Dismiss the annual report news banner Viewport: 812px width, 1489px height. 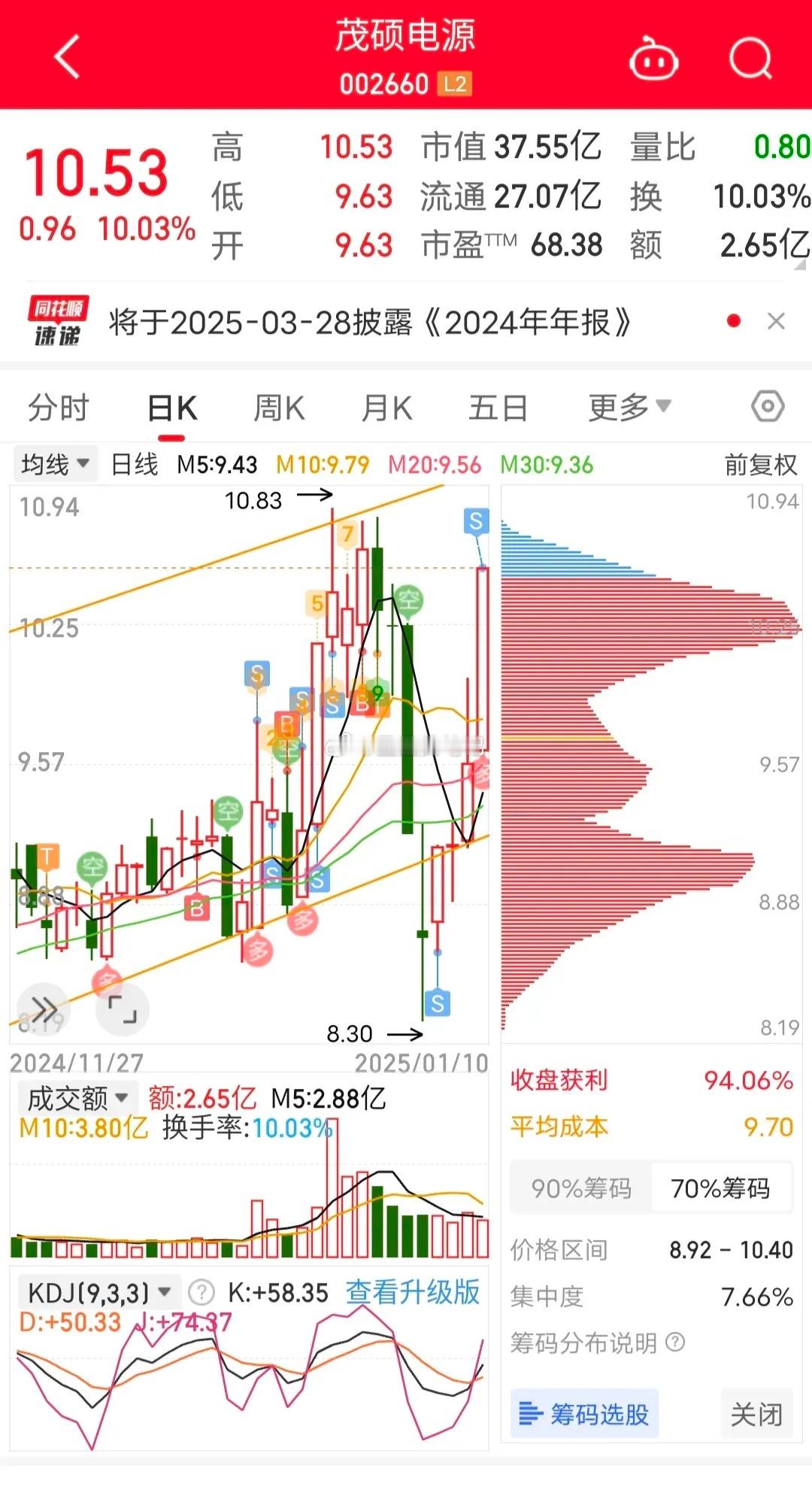(x=777, y=322)
